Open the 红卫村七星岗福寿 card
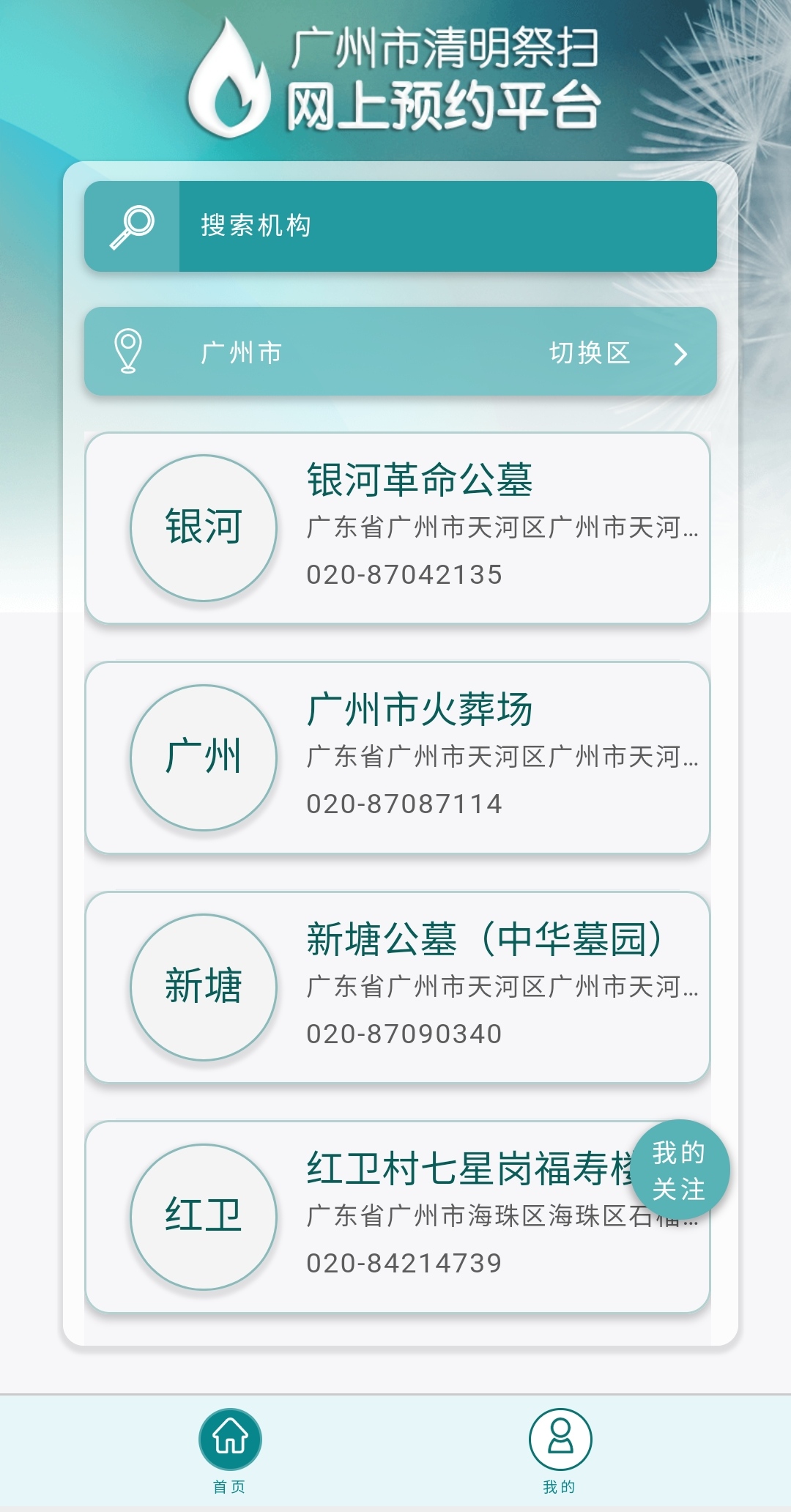The width and height of the screenshot is (791, 1512). point(398,1217)
